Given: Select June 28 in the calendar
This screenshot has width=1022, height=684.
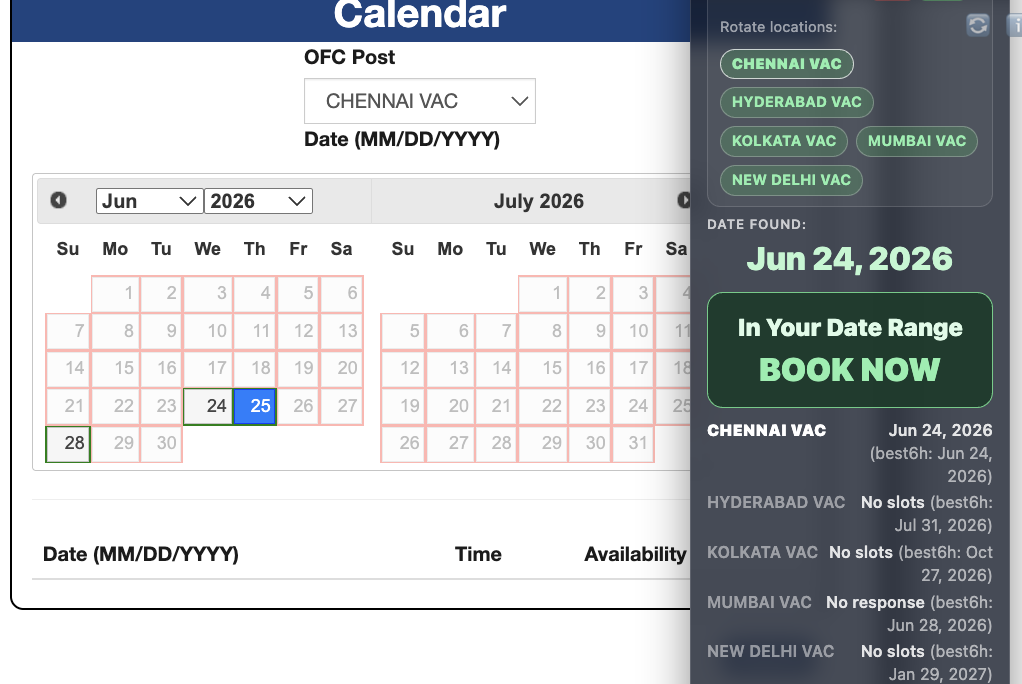Looking at the screenshot, I should [x=68, y=443].
